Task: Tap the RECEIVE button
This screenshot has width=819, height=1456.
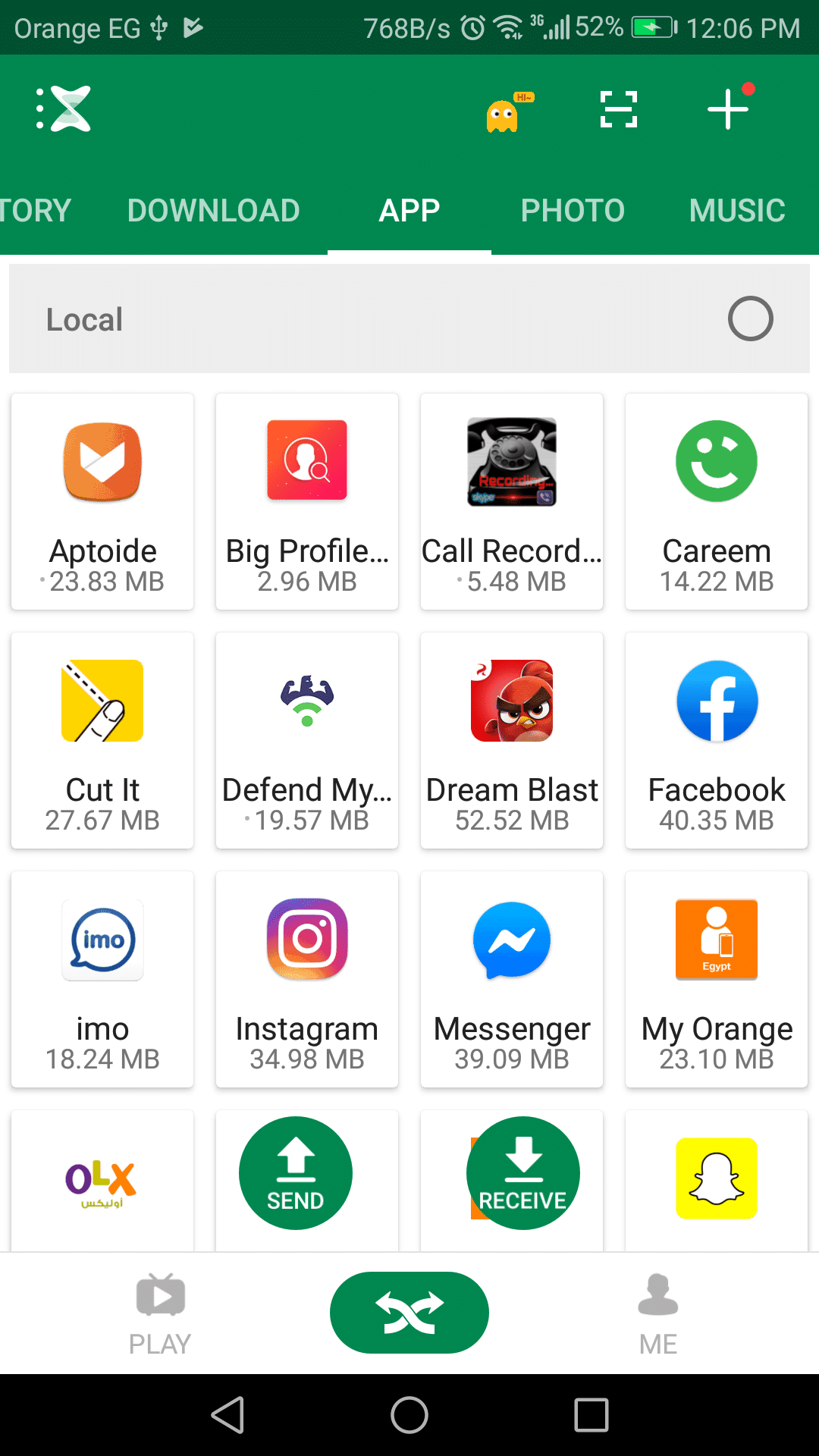Action: point(523,1172)
